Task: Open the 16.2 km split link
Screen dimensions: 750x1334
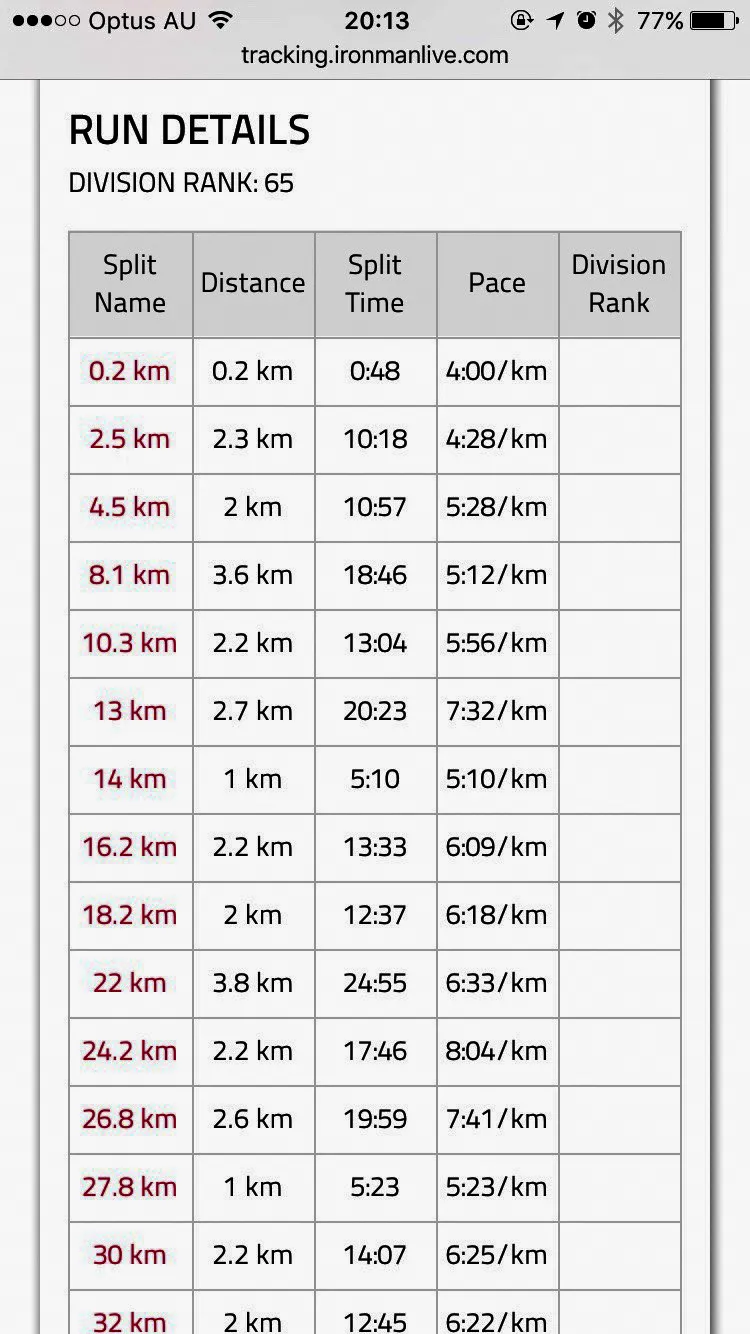Action: click(x=130, y=847)
